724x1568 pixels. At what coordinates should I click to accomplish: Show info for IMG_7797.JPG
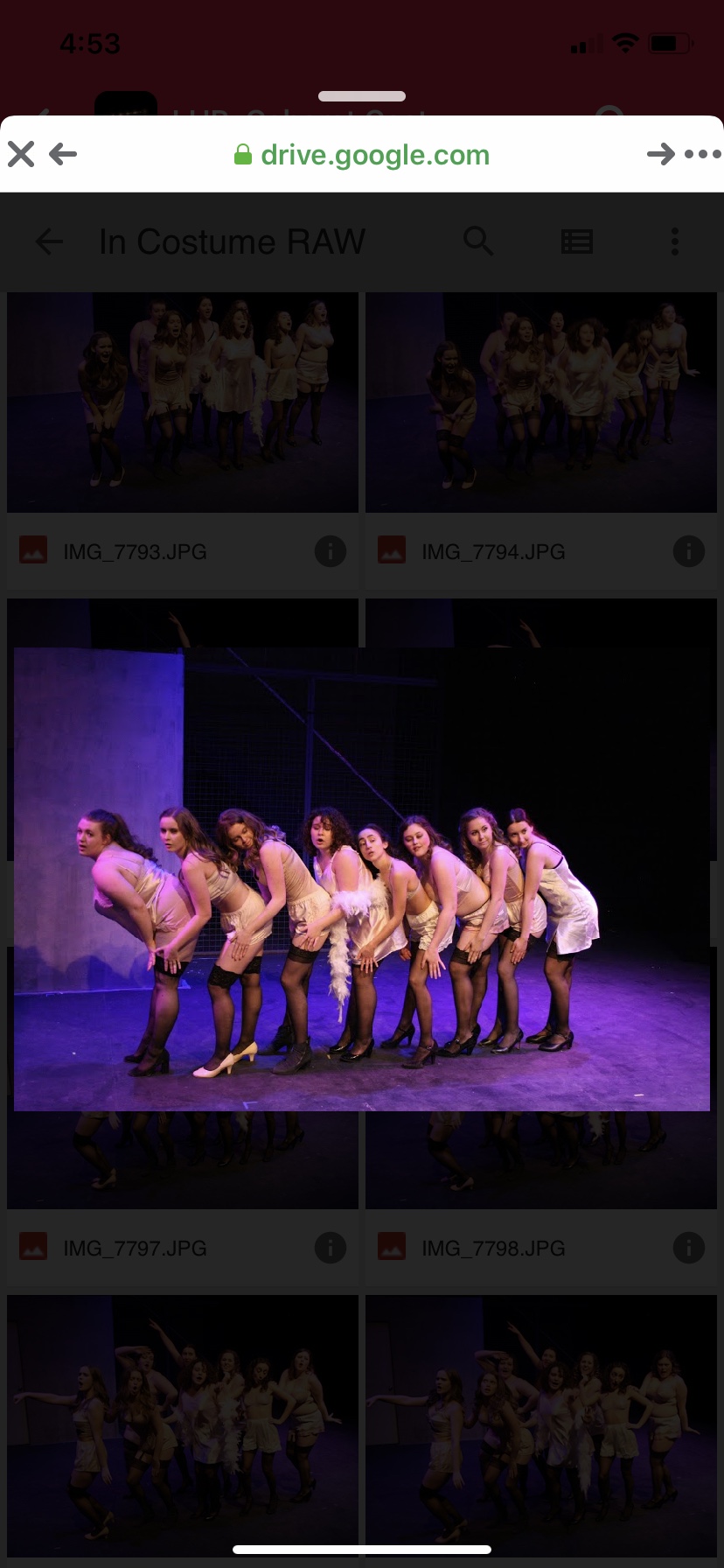(x=331, y=1248)
